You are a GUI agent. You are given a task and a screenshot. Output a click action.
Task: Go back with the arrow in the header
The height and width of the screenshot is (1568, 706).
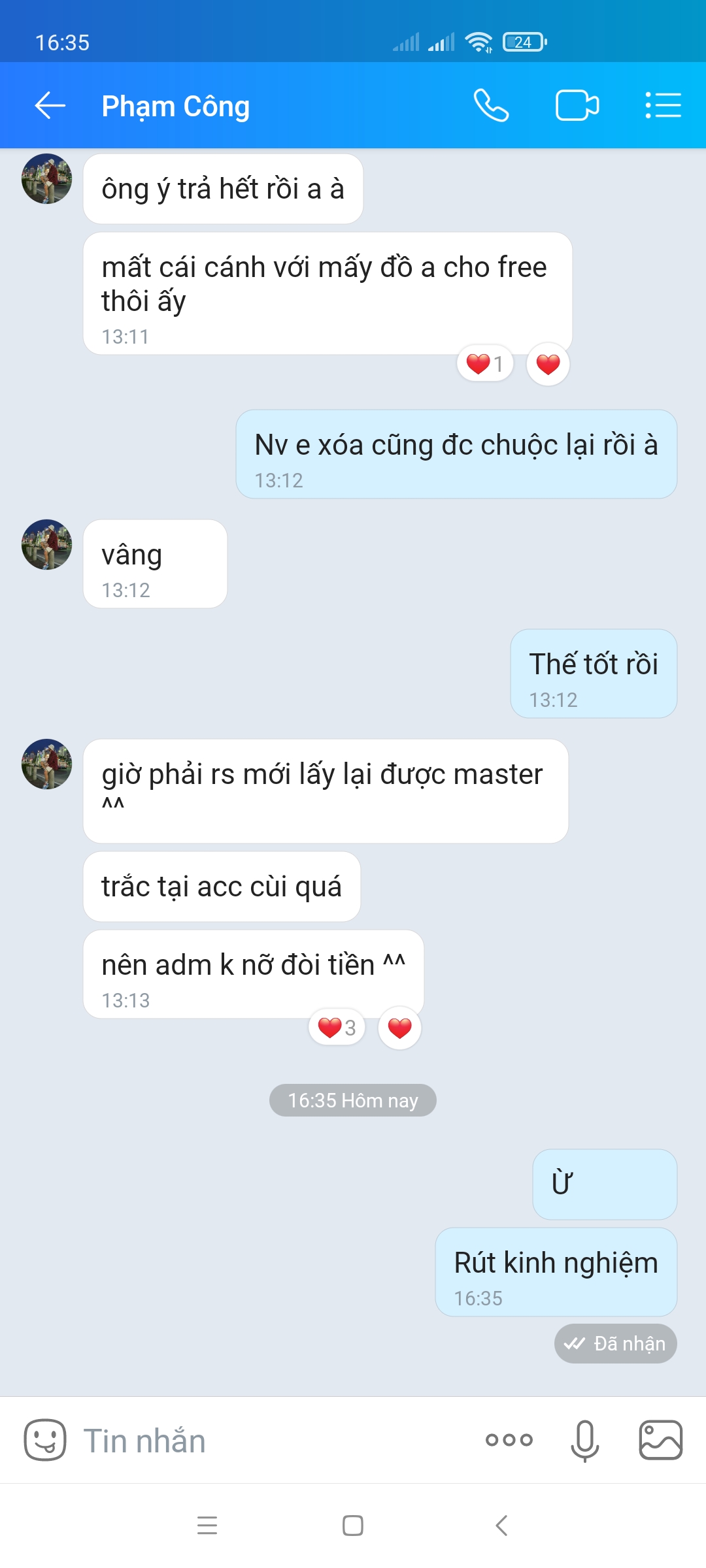coord(48,105)
